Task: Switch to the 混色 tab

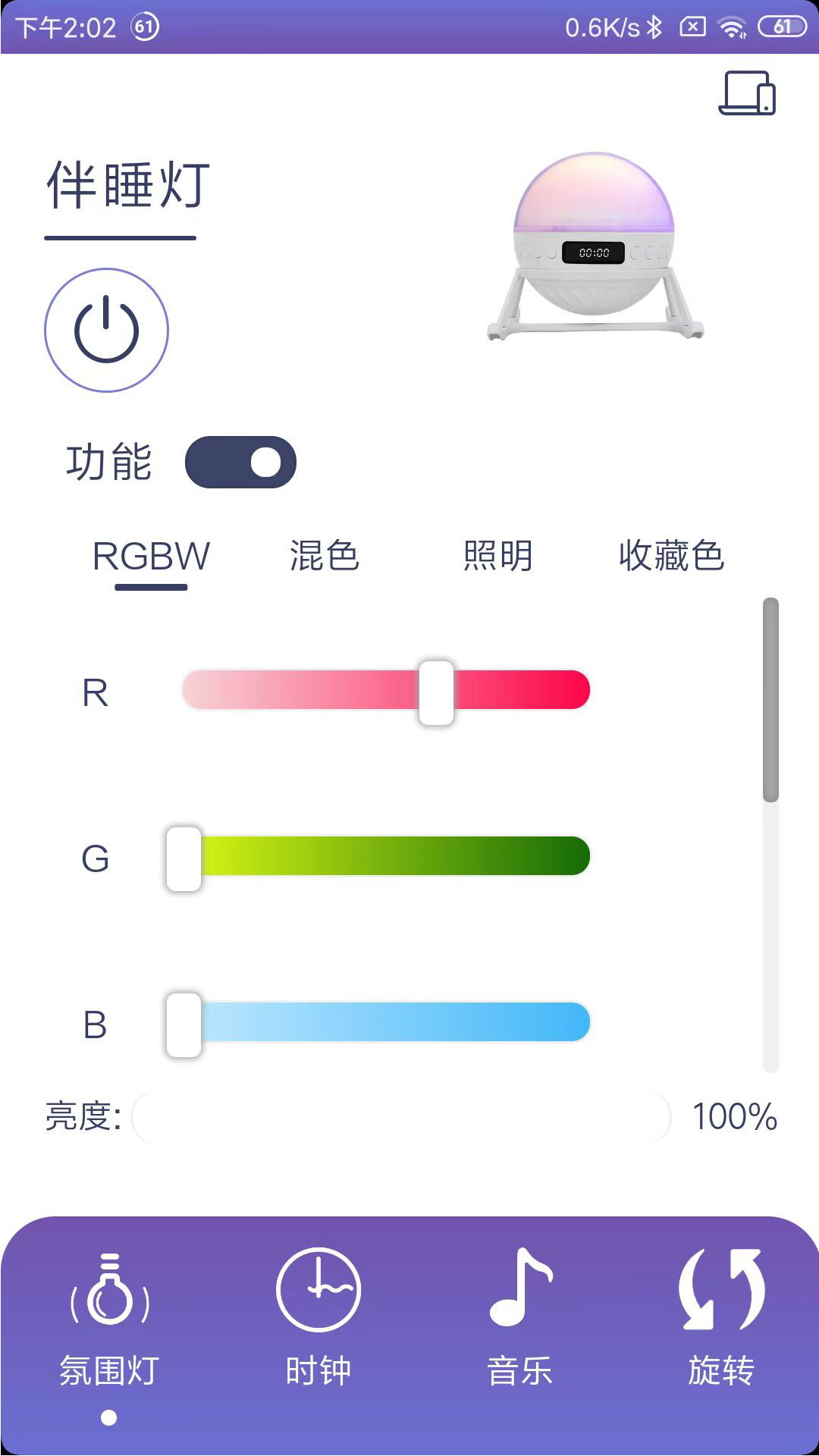Action: pos(325,556)
